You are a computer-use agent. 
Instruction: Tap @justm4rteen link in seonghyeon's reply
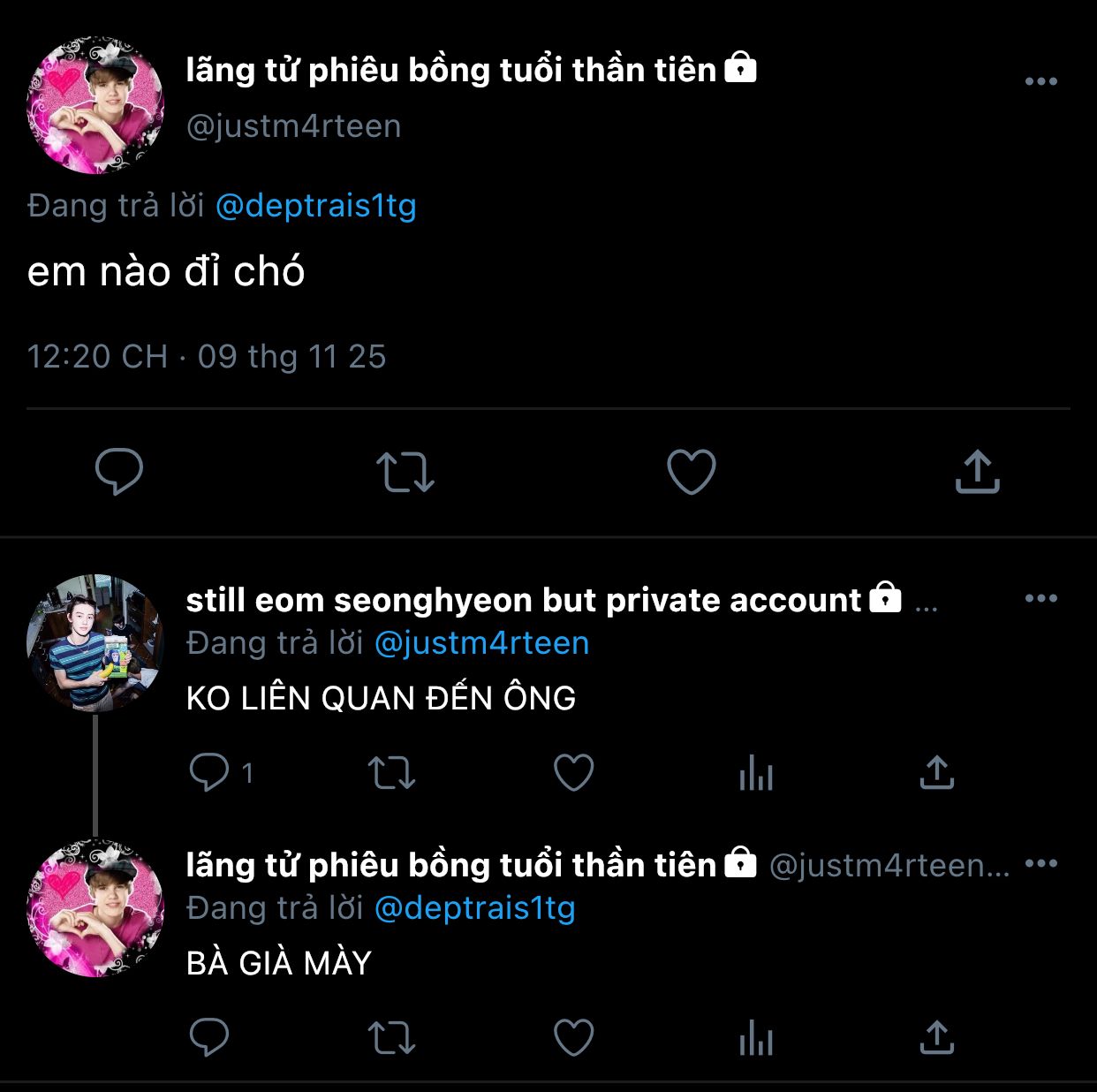(481, 643)
